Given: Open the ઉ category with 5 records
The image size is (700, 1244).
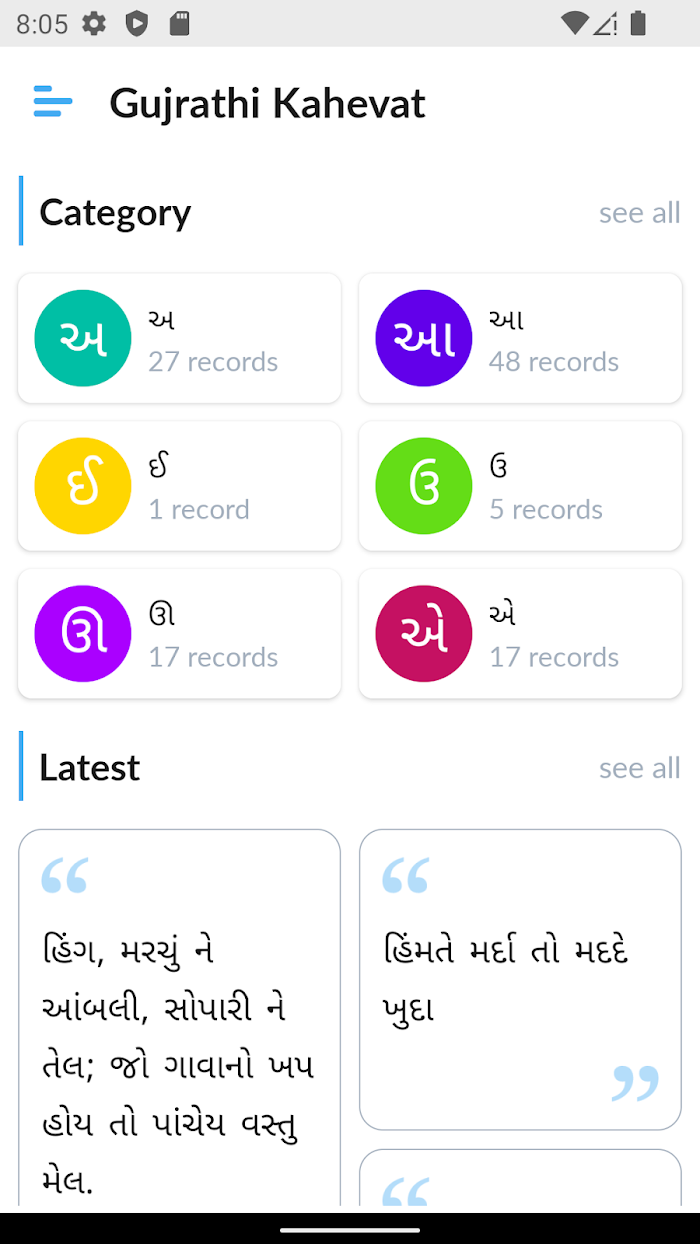Looking at the screenshot, I should point(520,486).
